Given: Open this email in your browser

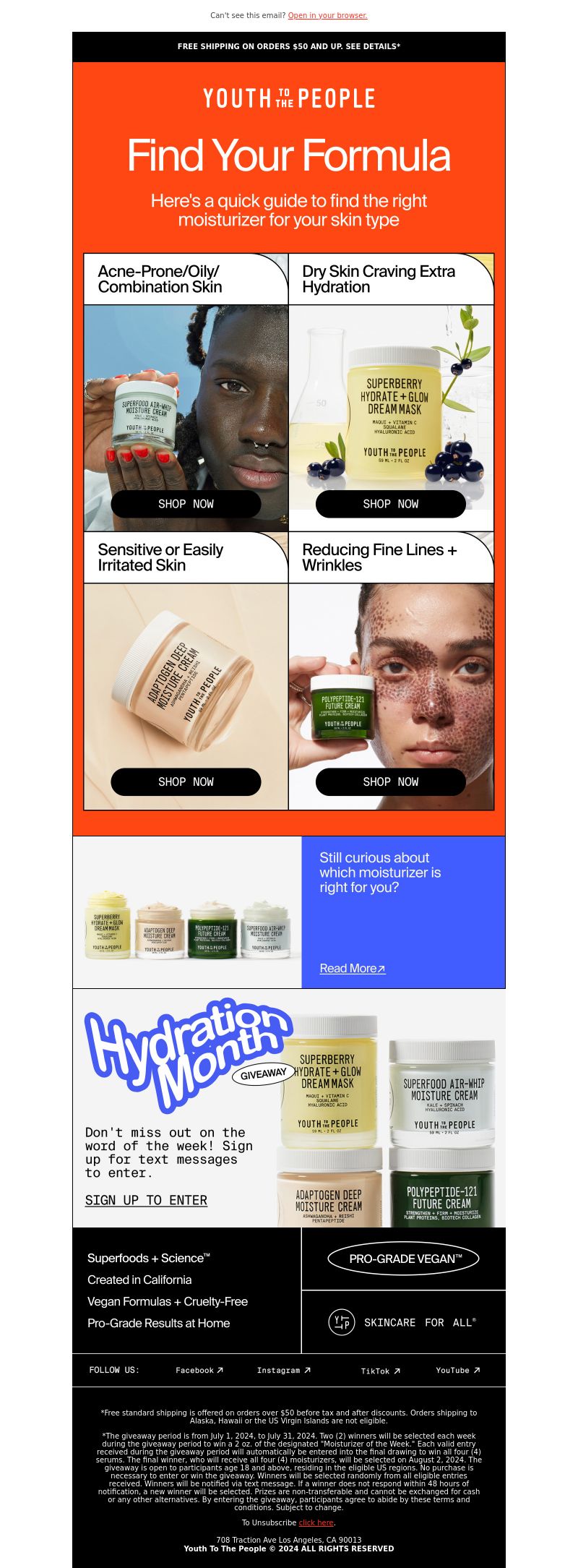Looking at the screenshot, I should tap(327, 15).
